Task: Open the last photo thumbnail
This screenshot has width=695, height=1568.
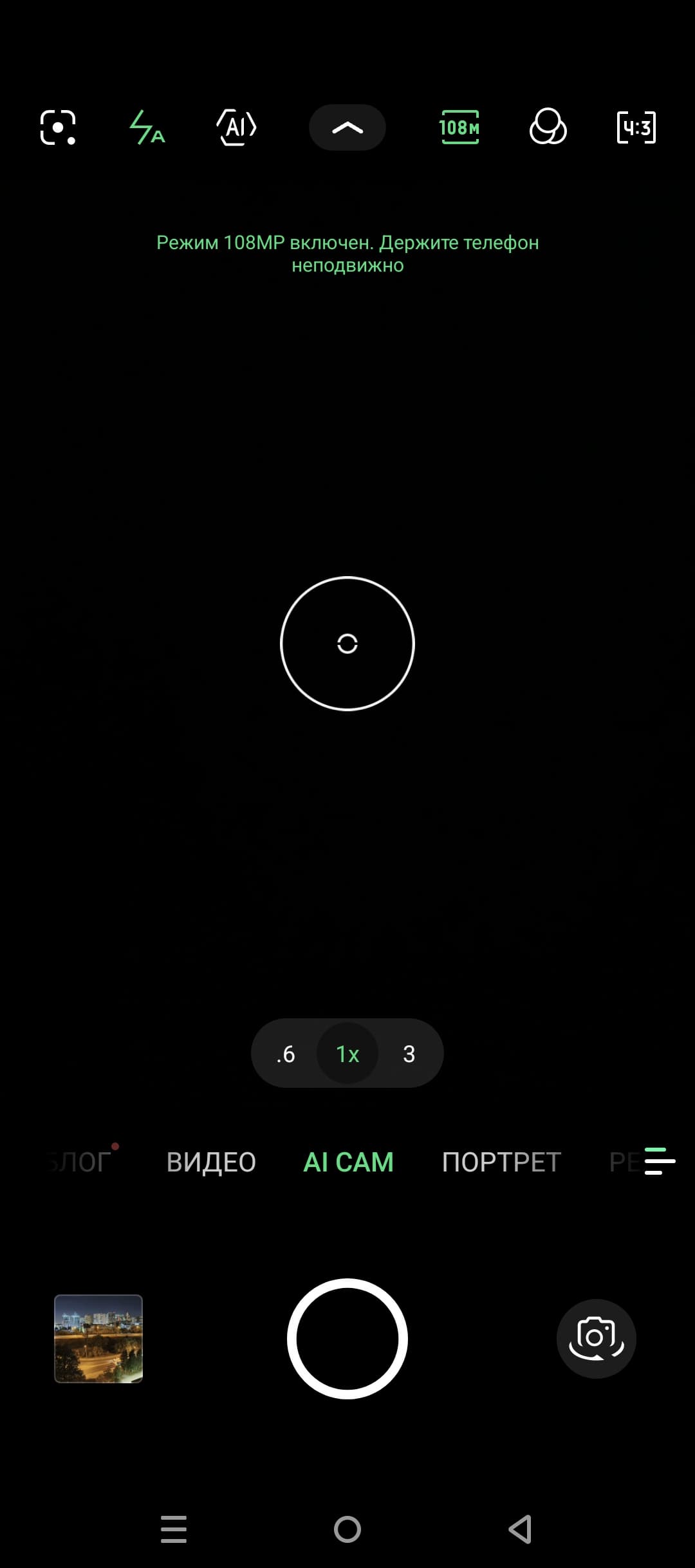Action: 98,1338
